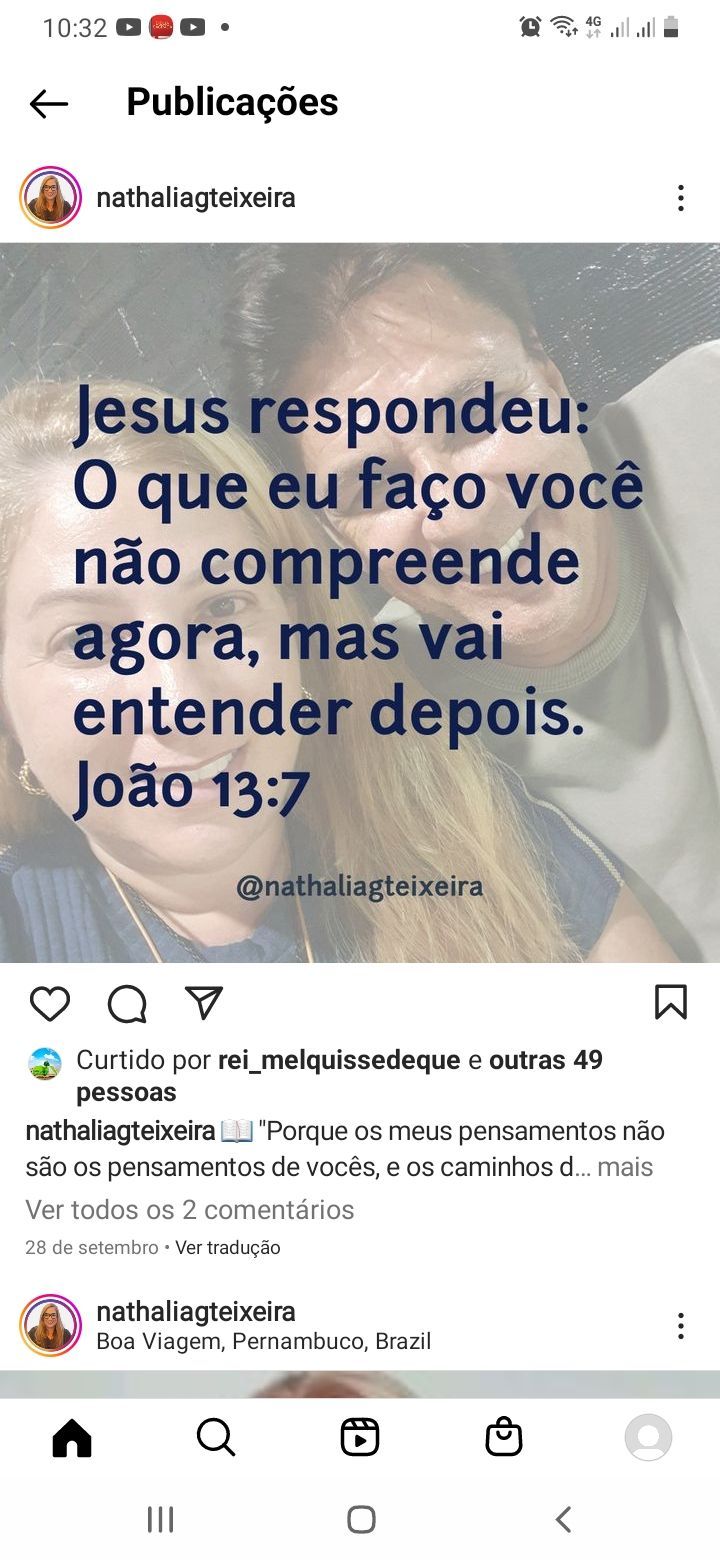Open options menu for the Boa Viagem post
Image resolution: width=720 pixels, height=1560 pixels.
[x=680, y=1326]
